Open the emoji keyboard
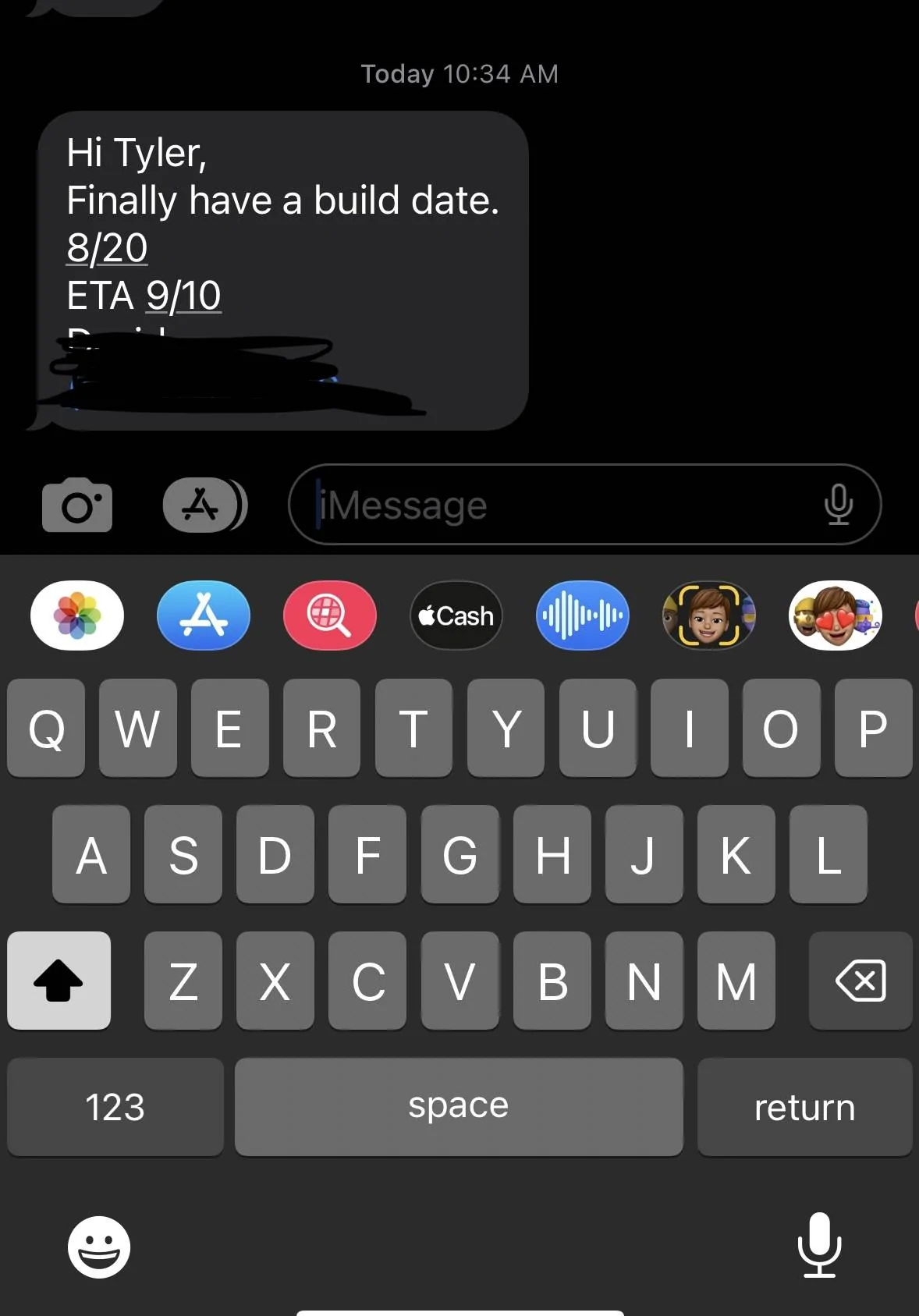The height and width of the screenshot is (1316, 919). point(99,1247)
